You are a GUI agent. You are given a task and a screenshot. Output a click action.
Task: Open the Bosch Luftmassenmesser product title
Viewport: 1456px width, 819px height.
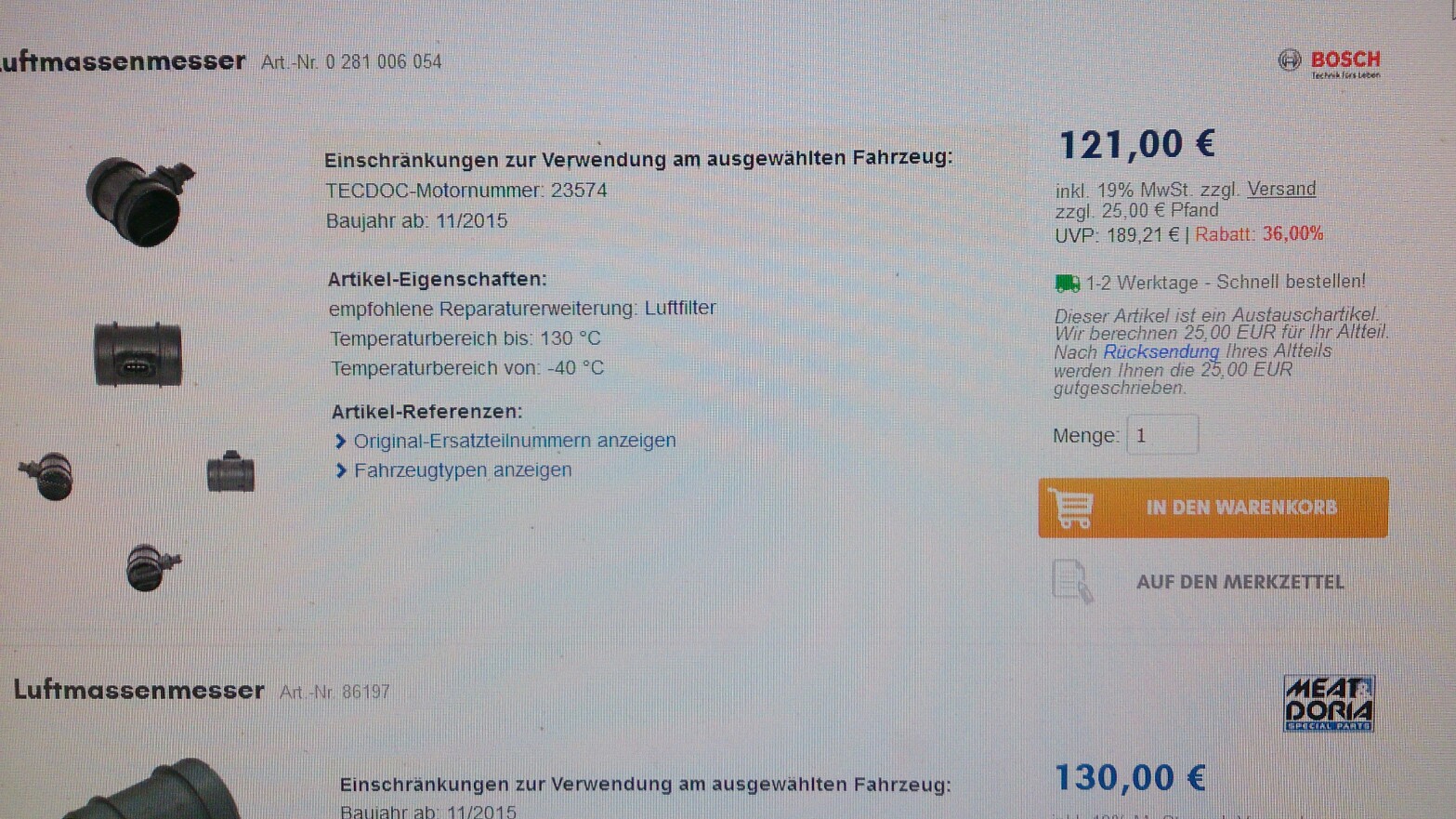(123, 61)
